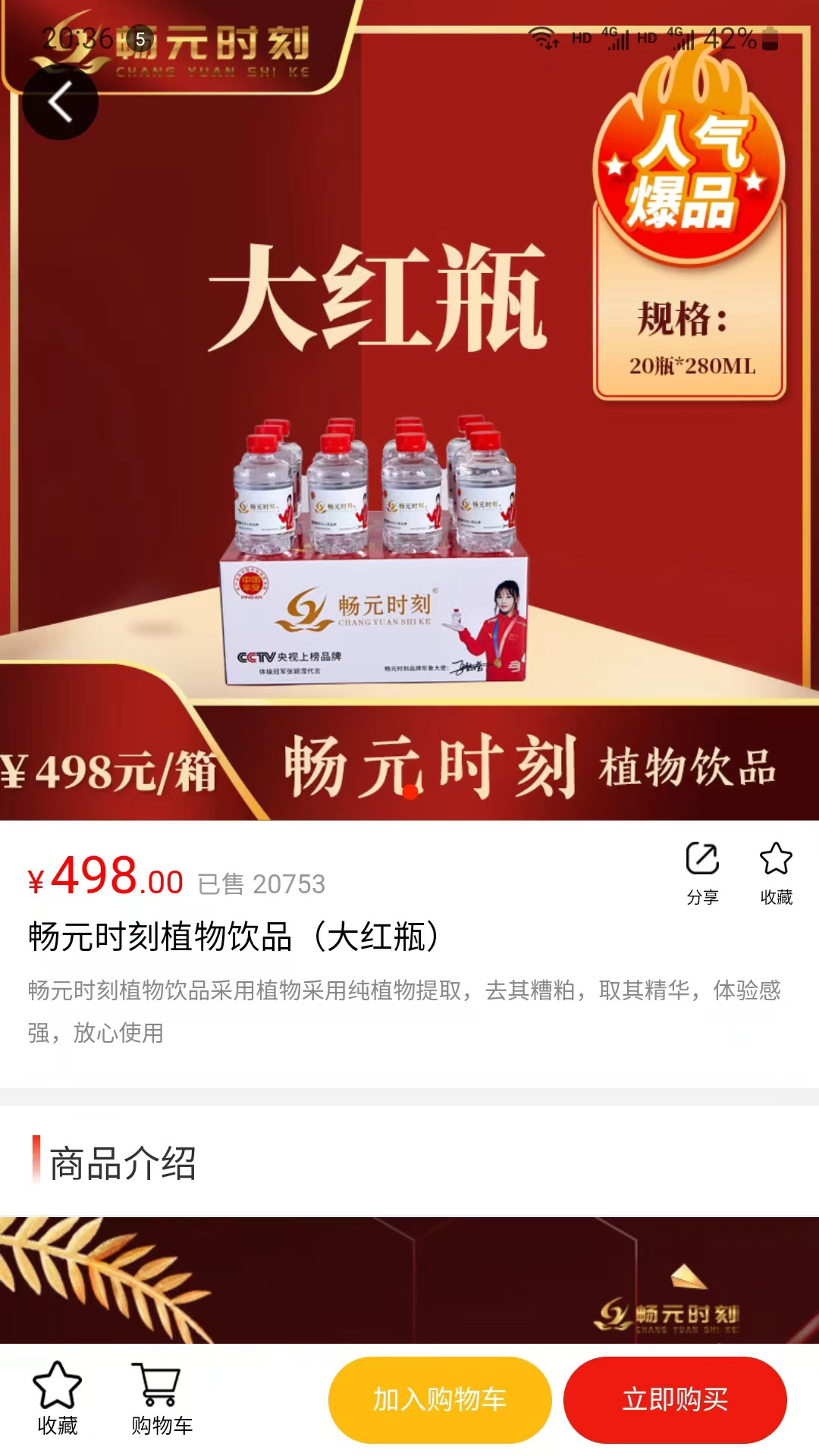Go back using the top-left arrow

point(60,102)
